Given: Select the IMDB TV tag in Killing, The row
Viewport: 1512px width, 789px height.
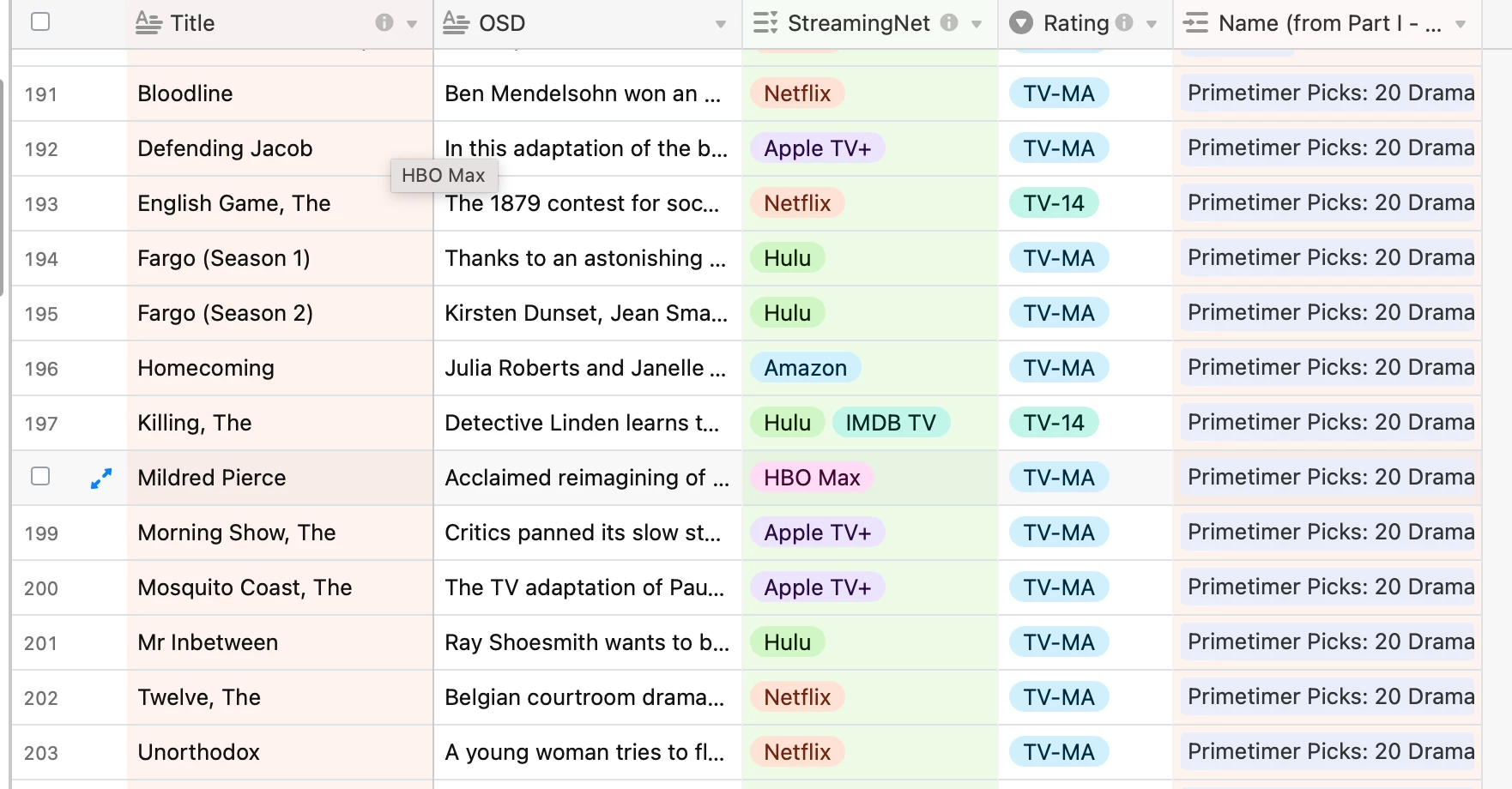Looking at the screenshot, I should [x=890, y=423].
